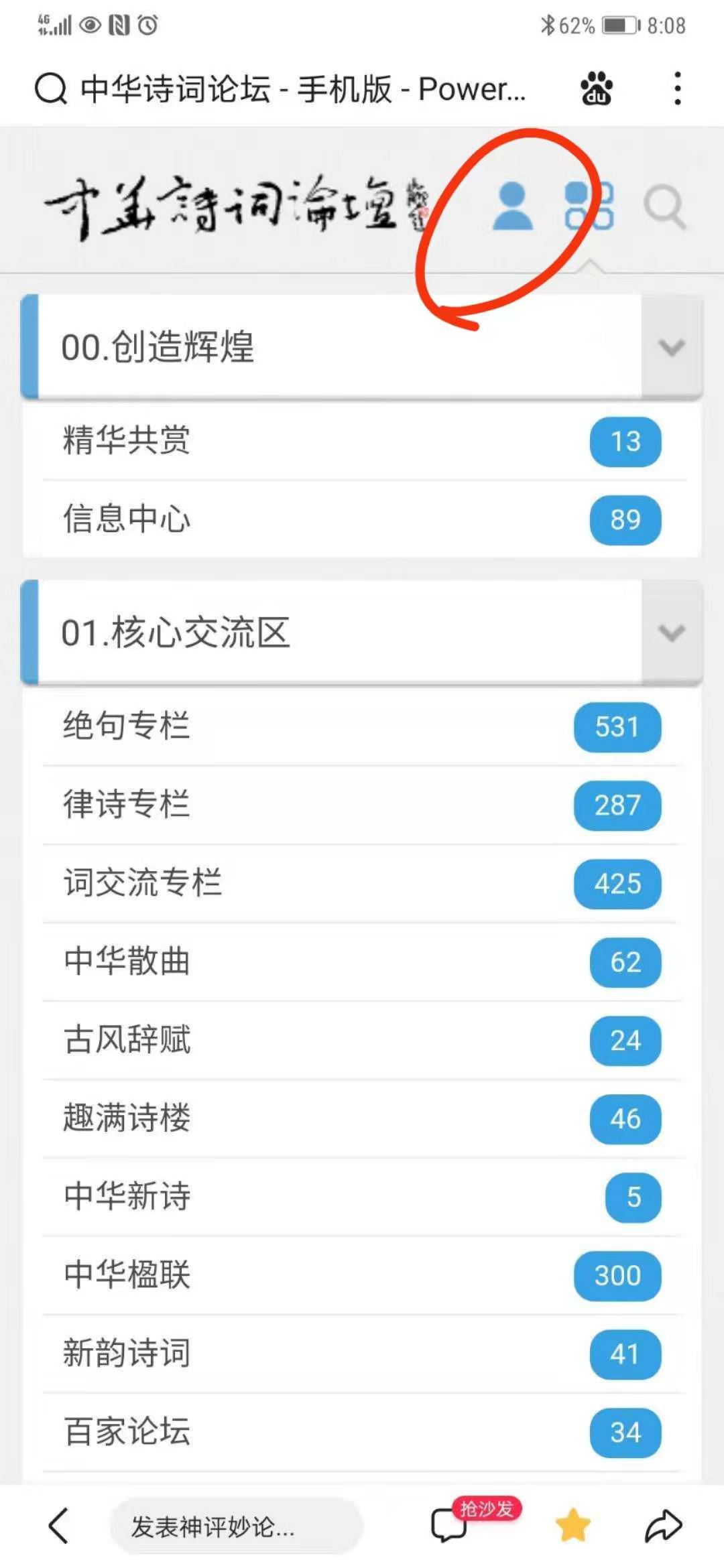Open the 精华共赏 board
This screenshot has width=724, height=1568.
[x=362, y=441]
